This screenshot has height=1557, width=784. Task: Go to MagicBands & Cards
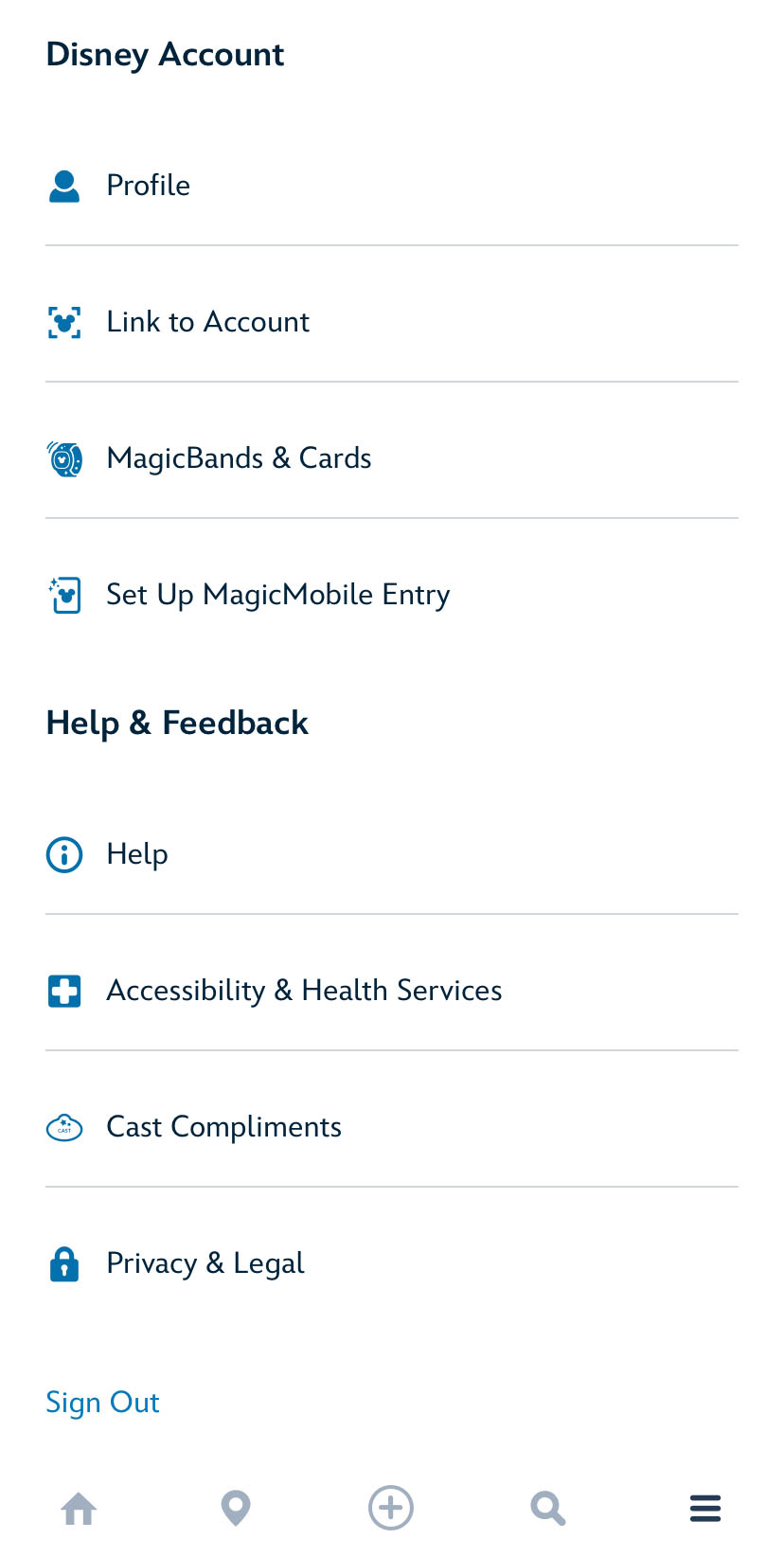[239, 458]
